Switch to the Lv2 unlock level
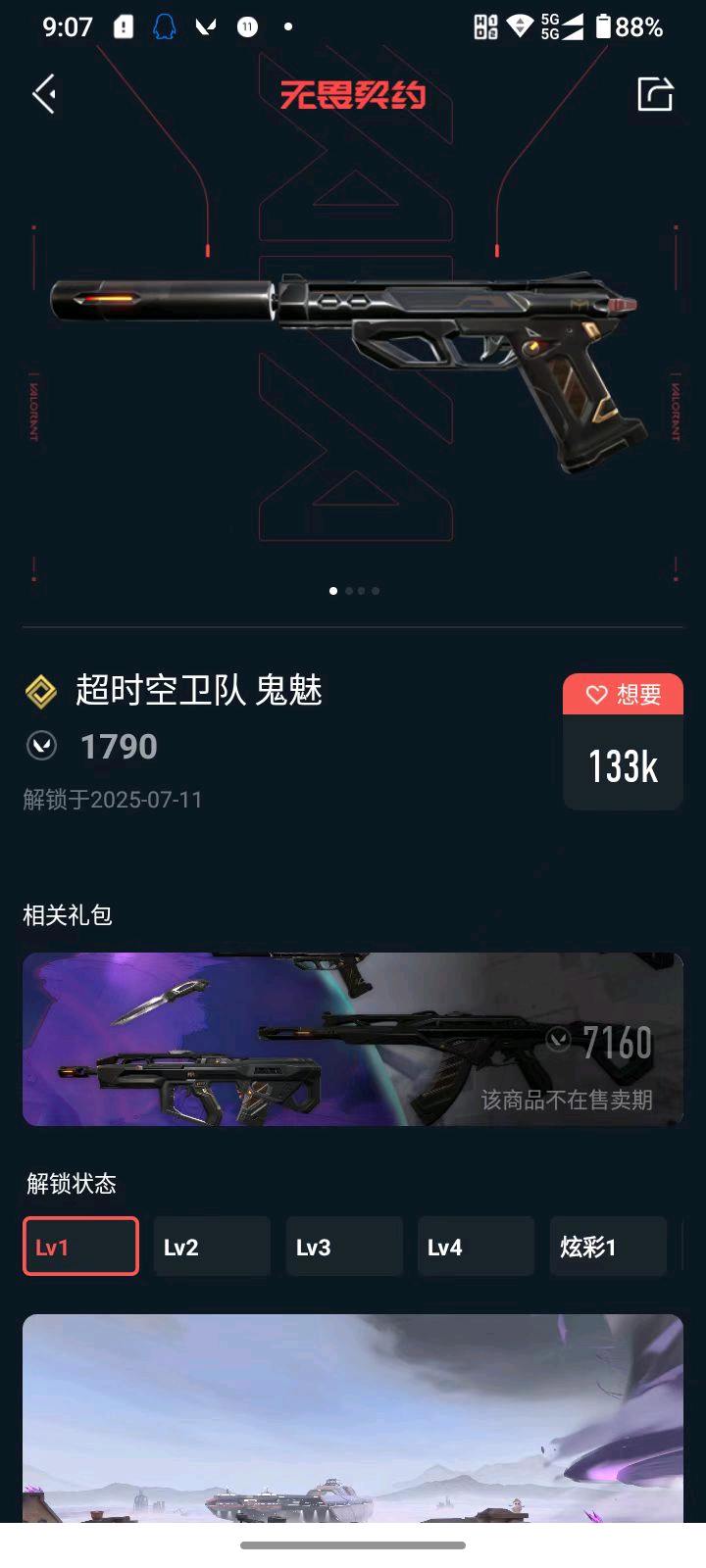Viewport: 706px width, 1568px height. pos(212,1247)
